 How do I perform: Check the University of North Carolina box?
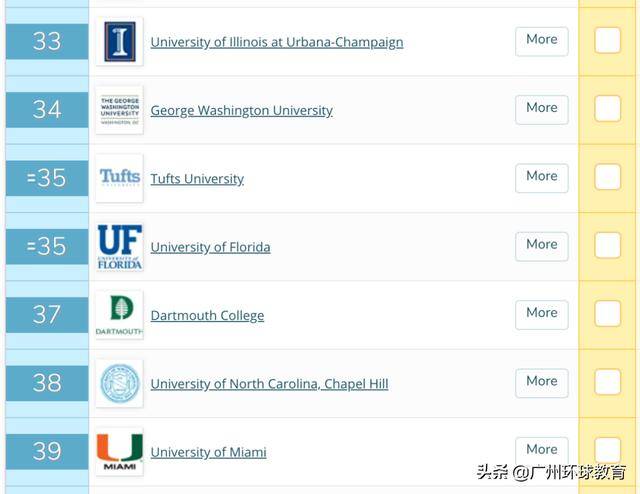click(608, 382)
